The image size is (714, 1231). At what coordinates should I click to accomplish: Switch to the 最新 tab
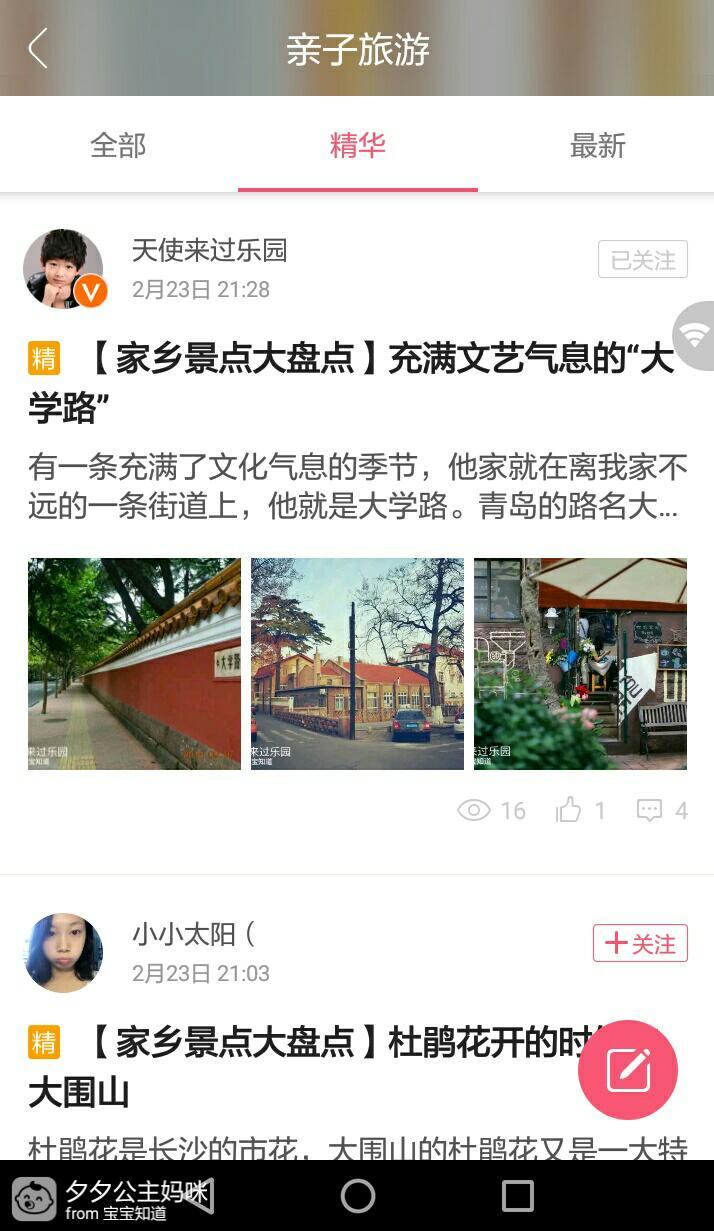tap(597, 146)
